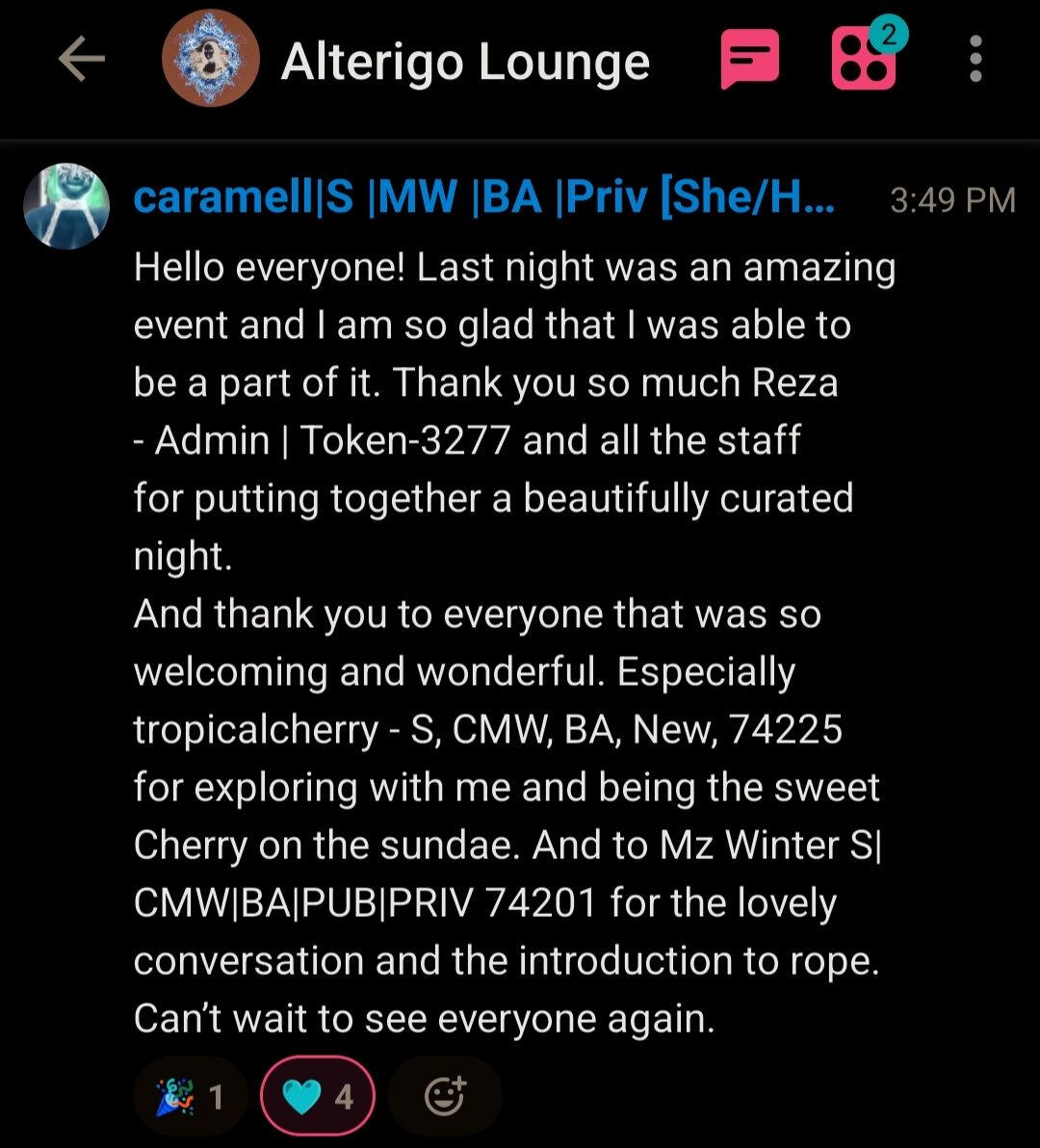Viewport: 1040px width, 1148px height.
Task: Open the Alterigo Lounge channel details
Action: (465, 63)
